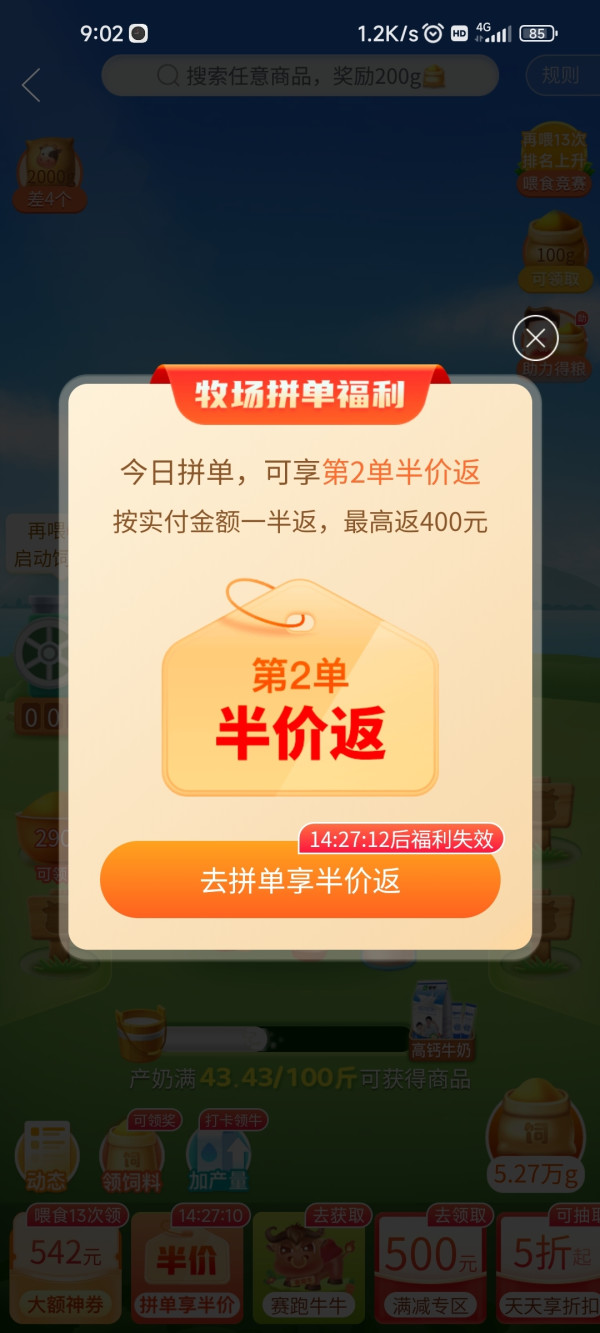
Task: Close the 牧场拼单福利 popup
Action: [x=535, y=338]
